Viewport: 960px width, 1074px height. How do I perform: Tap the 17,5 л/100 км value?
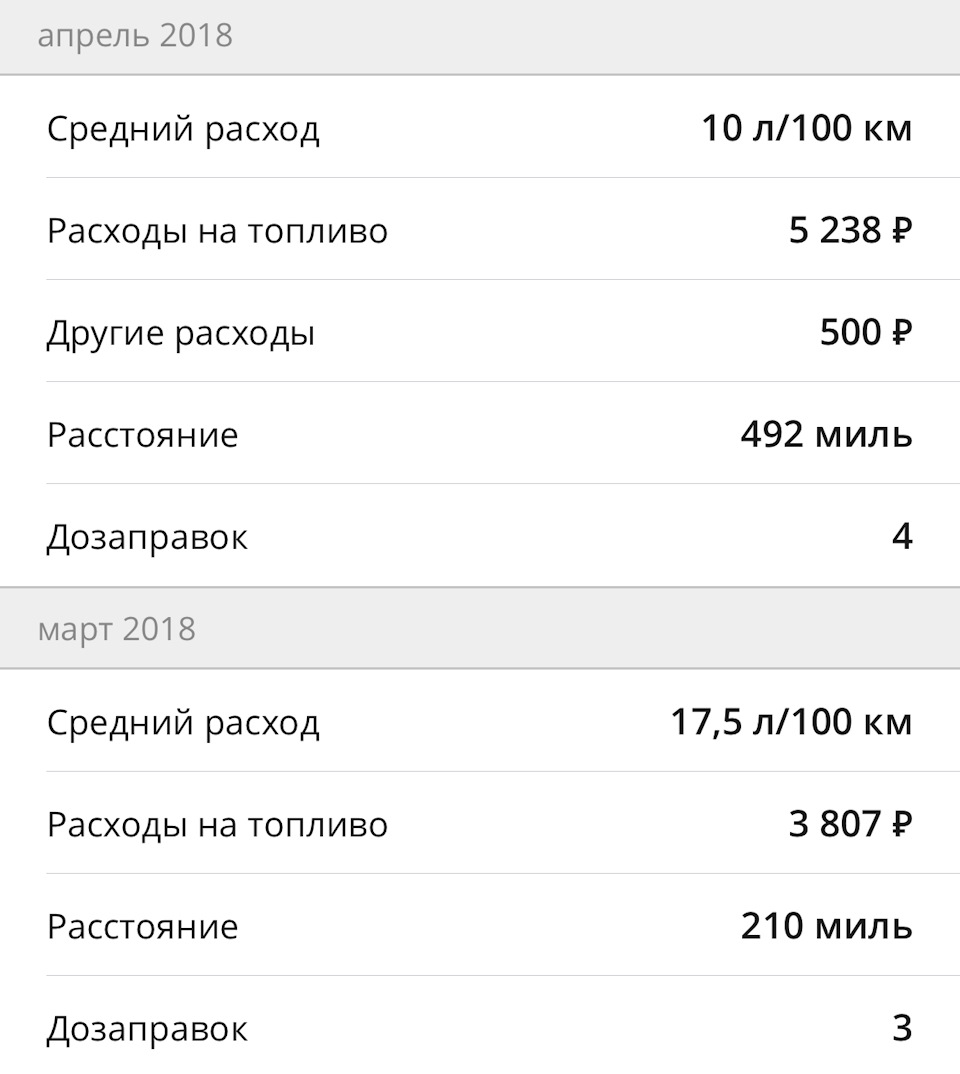791,721
